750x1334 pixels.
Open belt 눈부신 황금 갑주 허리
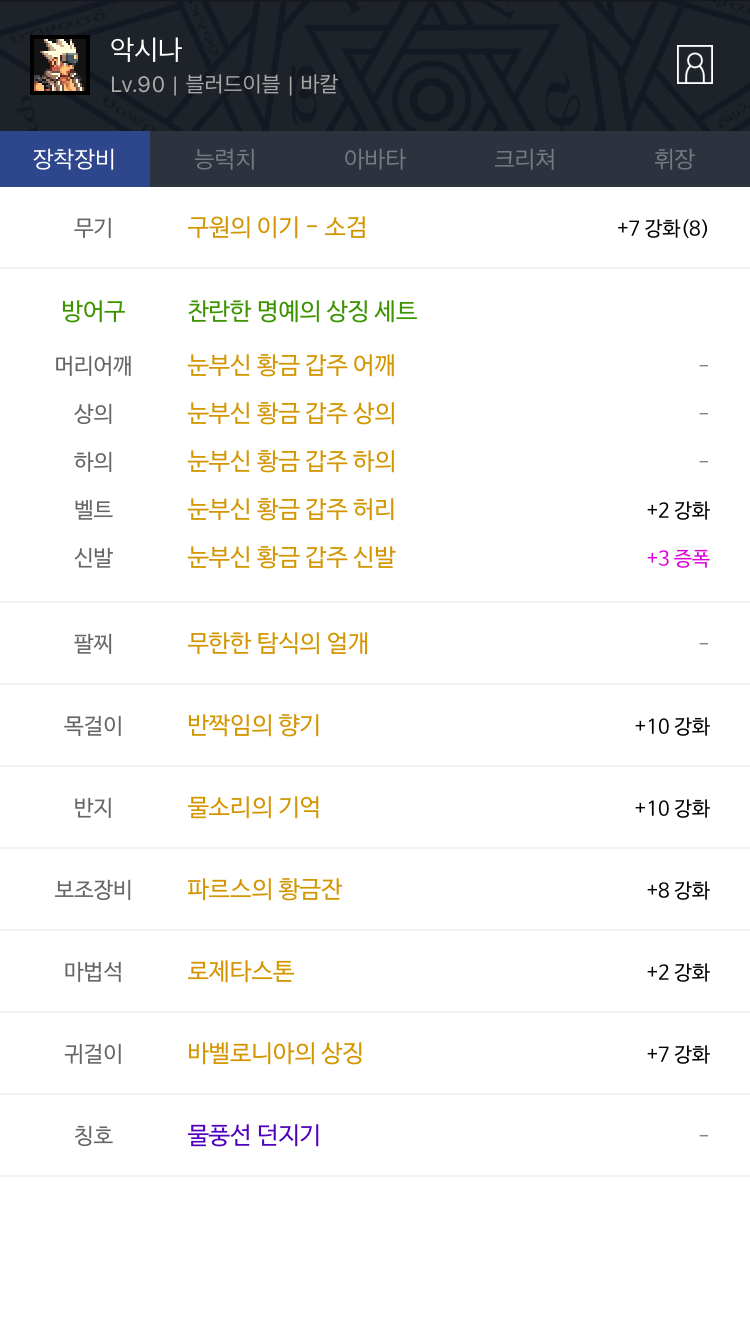pos(291,510)
